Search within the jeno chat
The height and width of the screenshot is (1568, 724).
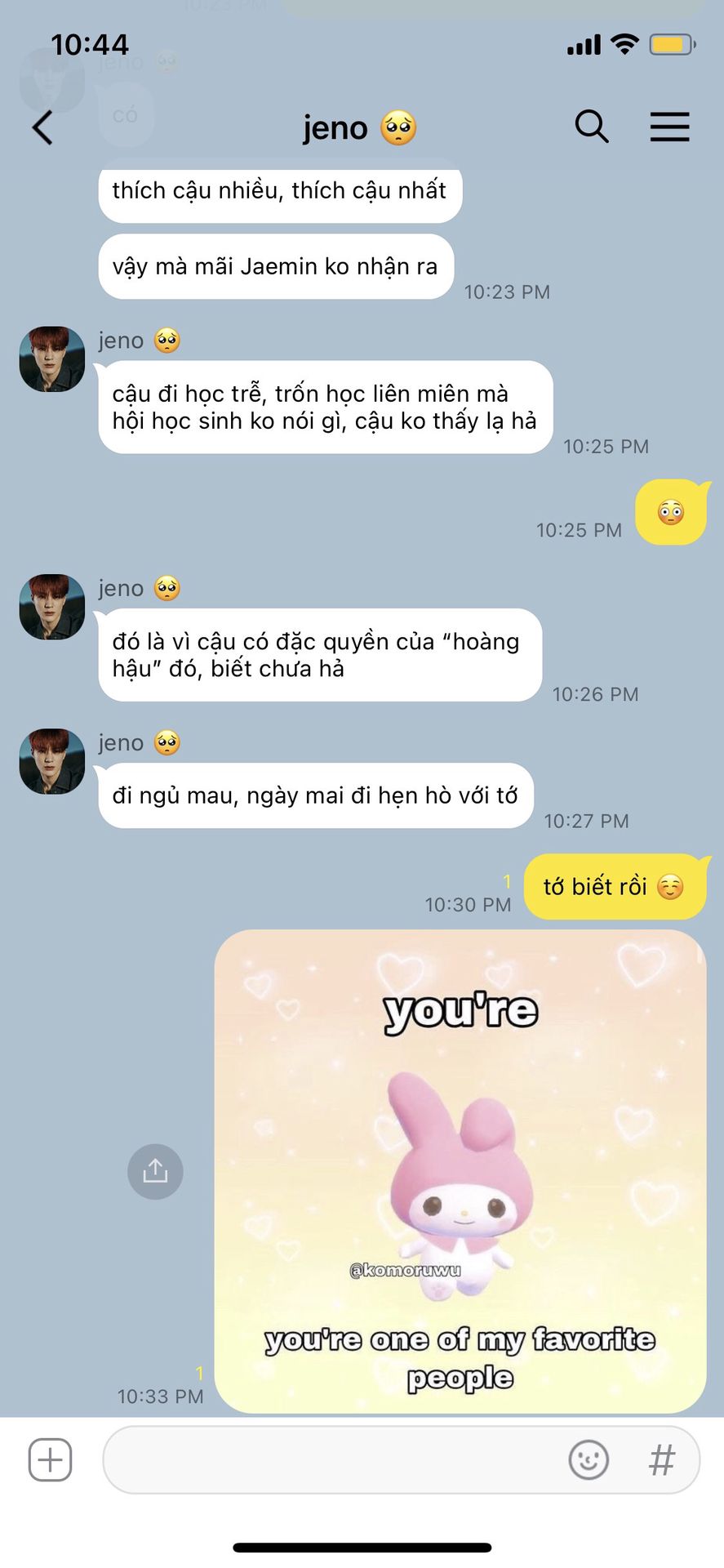(591, 127)
